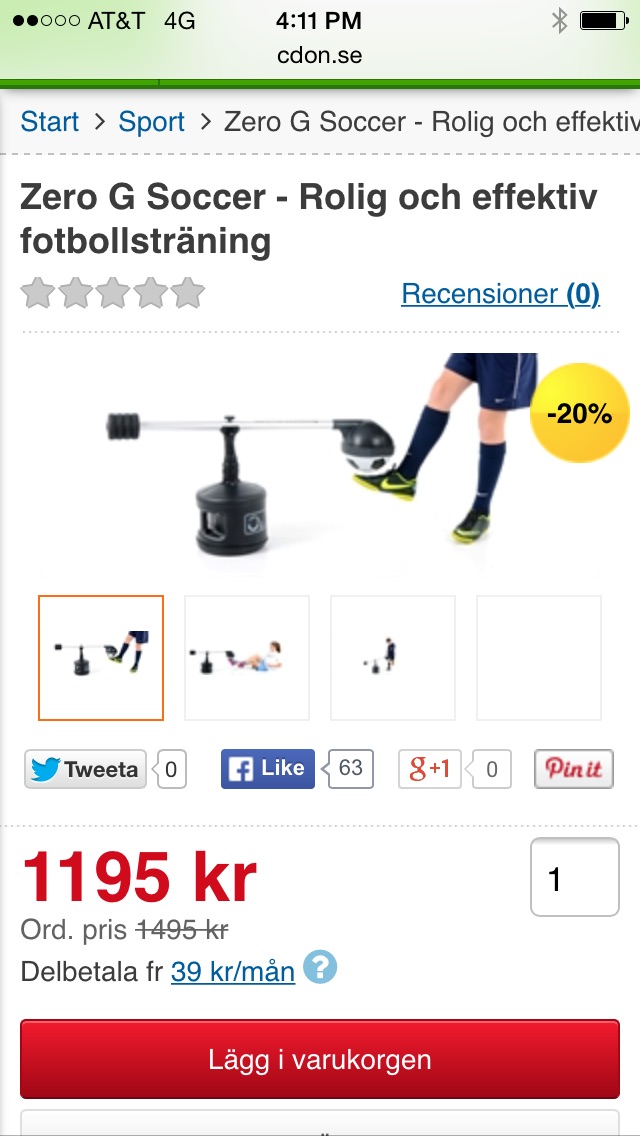Viewport: 640px width, 1136px height.
Task: Tap the cdon.se address bar
Action: click(x=320, y=56)
